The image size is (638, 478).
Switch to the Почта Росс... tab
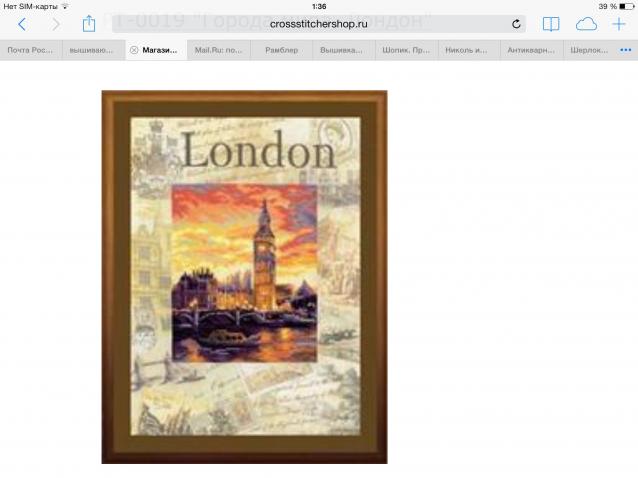tap(30, 49)
